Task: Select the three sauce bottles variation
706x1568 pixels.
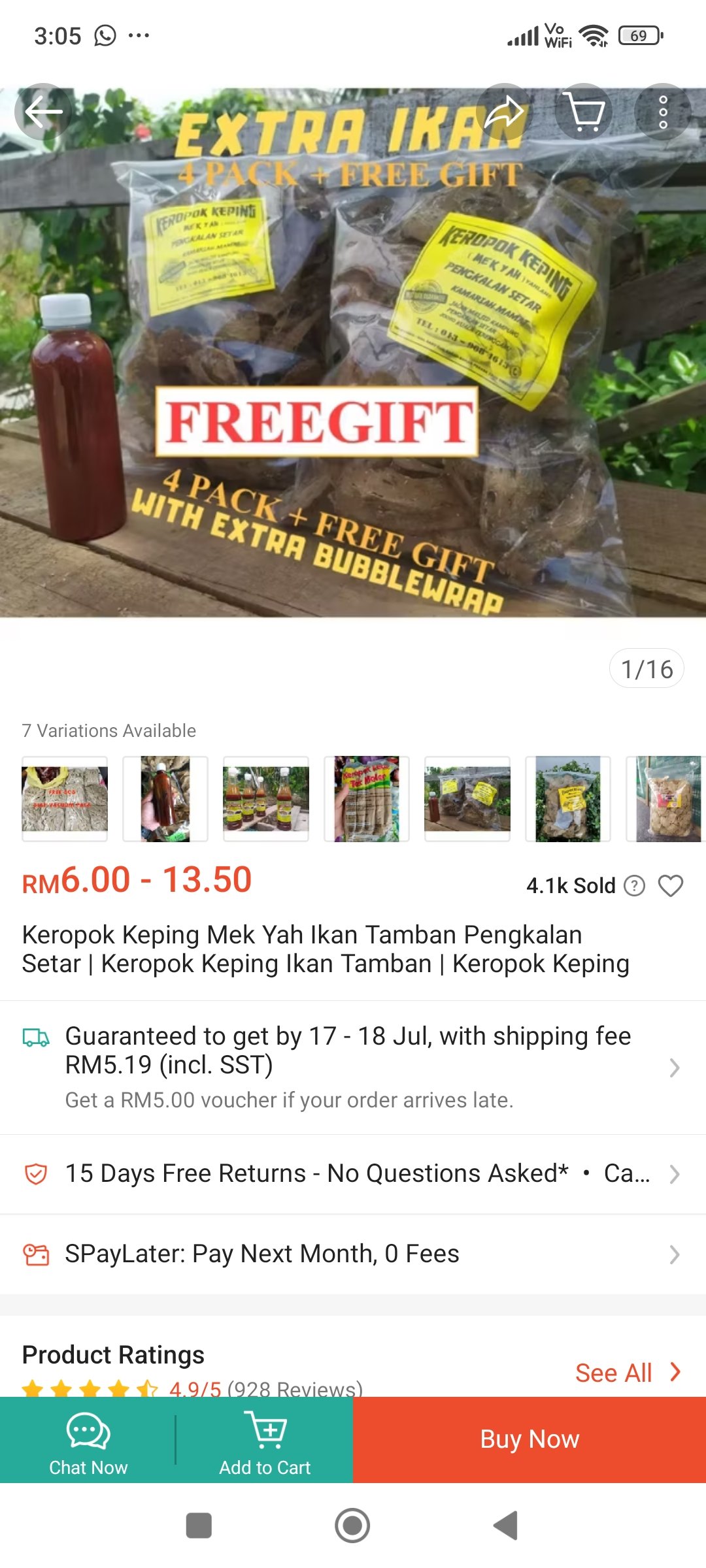Action: (x=265, y=798)
